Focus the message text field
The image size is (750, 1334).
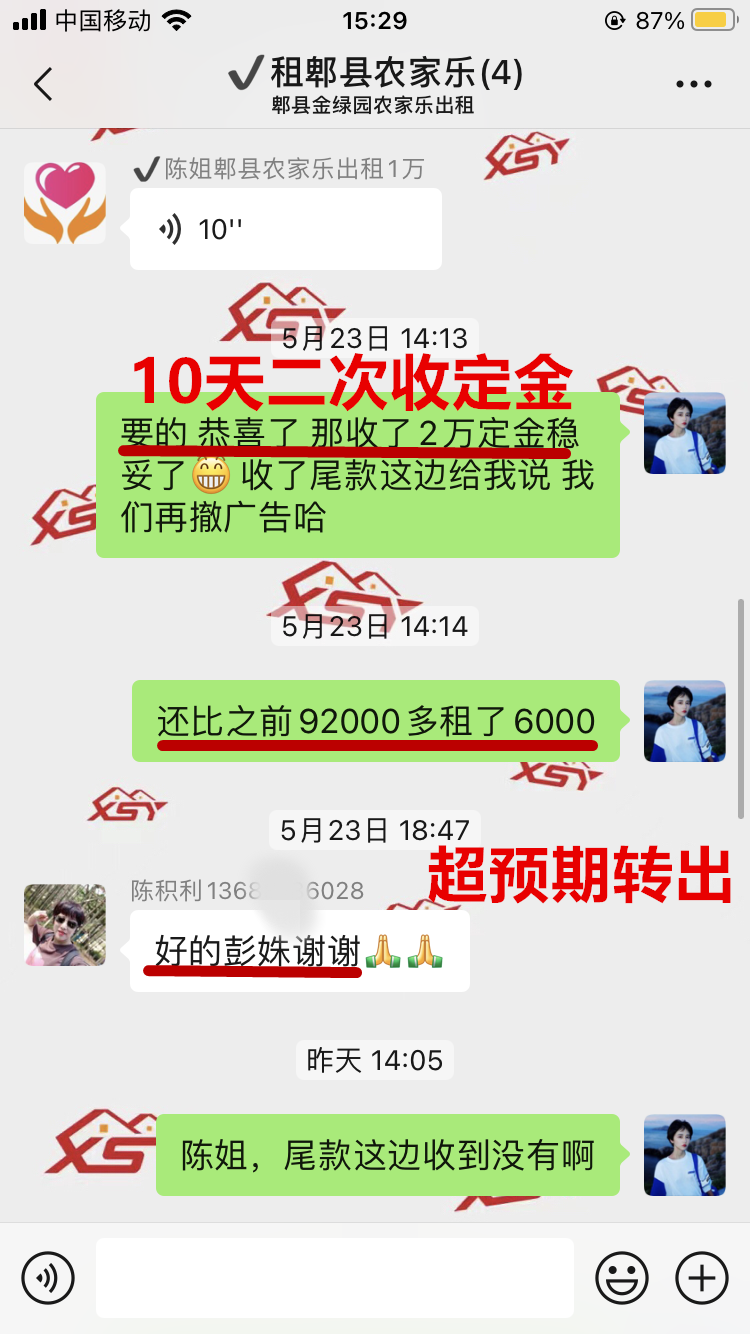335,1277
